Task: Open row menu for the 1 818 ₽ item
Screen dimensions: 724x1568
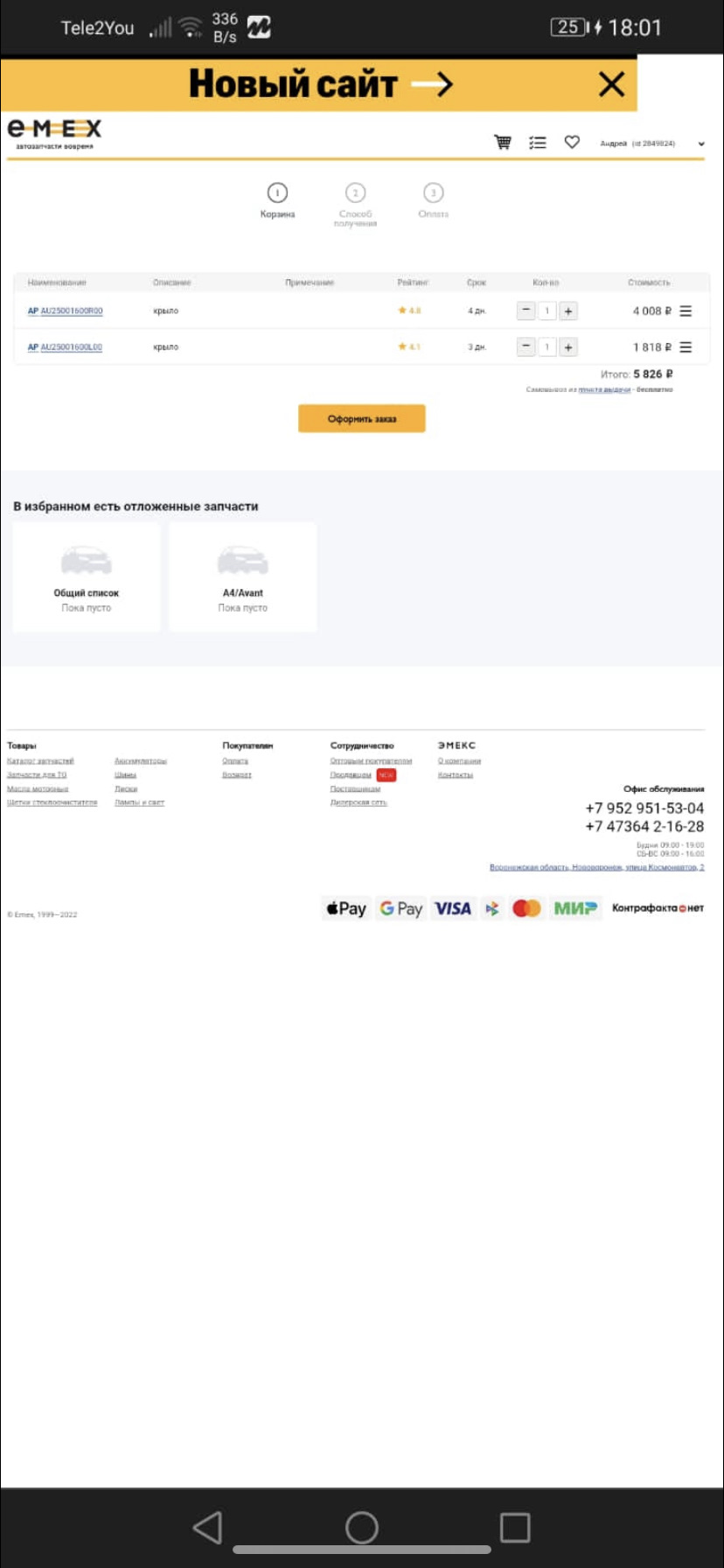Action: (686, 347)
